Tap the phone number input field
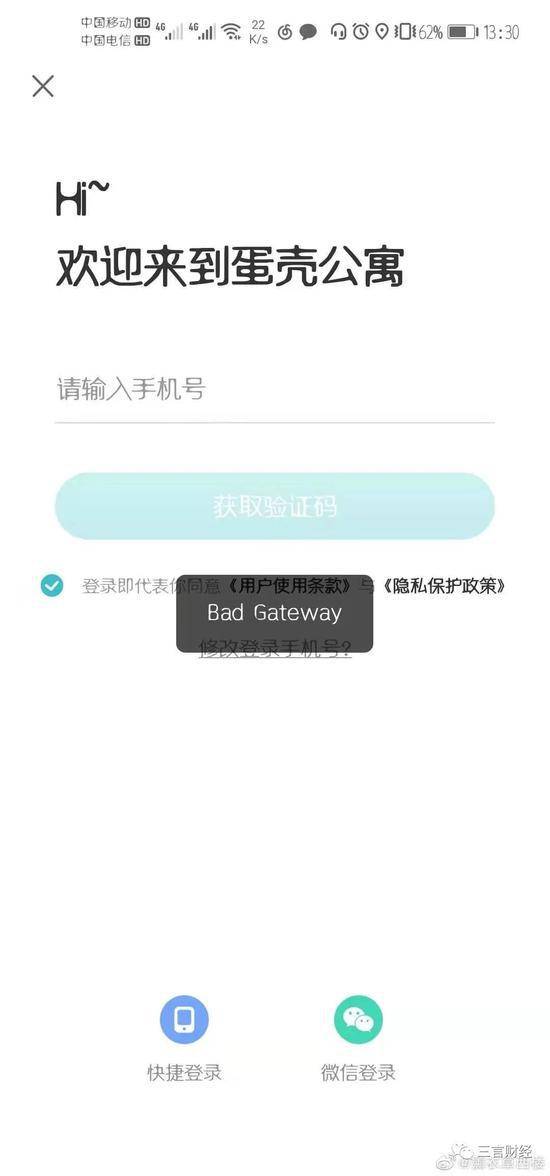Screen dimensions: 550x1176 point(275,390)
